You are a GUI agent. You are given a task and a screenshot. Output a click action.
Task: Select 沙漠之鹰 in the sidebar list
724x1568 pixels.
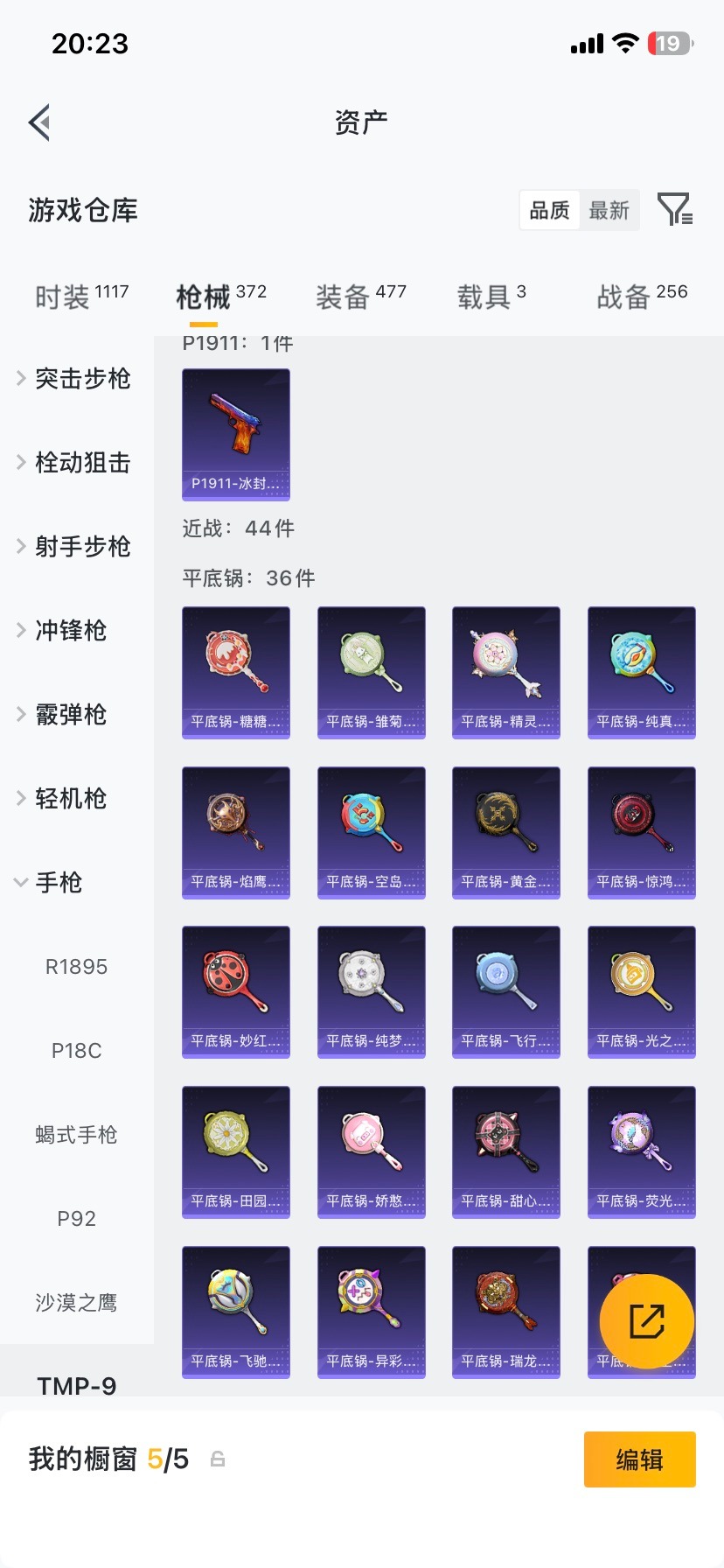click(x=76, y=1303)
